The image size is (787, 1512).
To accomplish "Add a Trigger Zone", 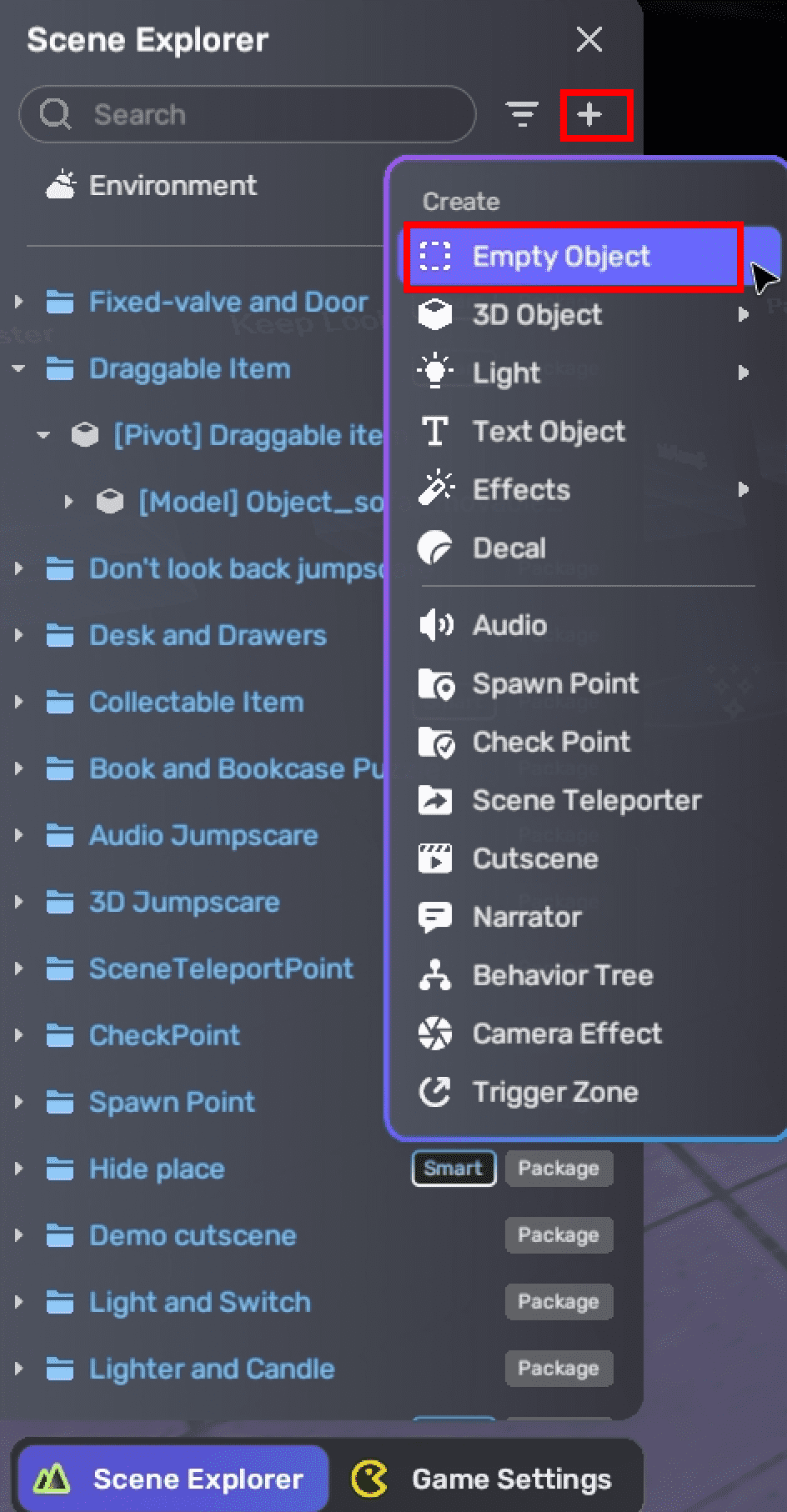I will click(554, 1092).
